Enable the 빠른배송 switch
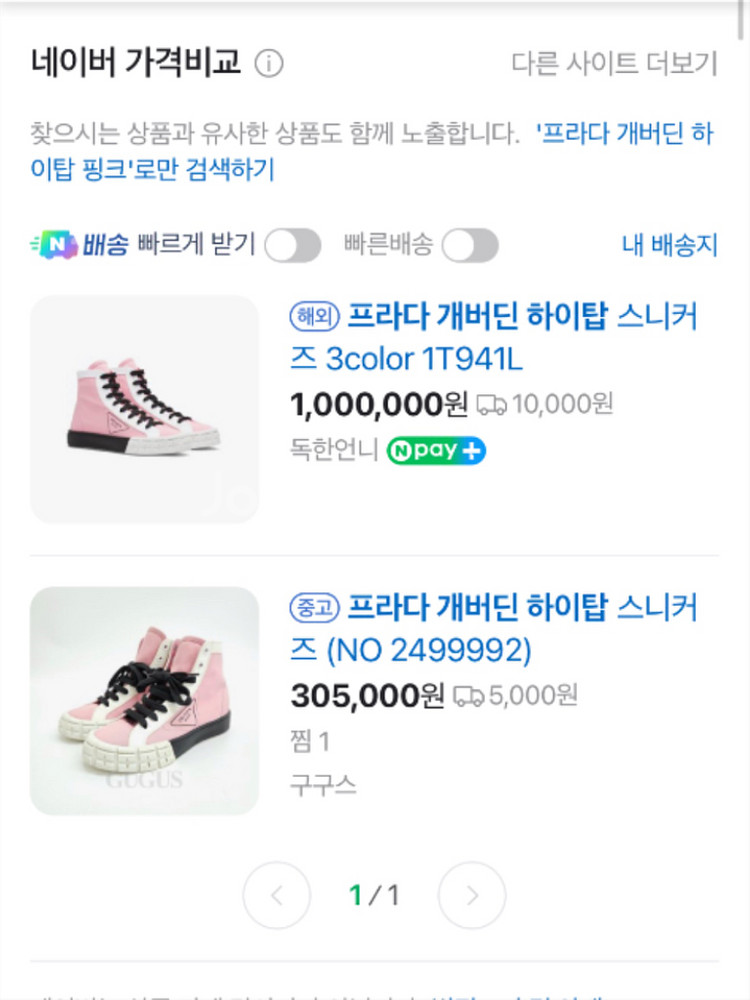 pyautogui.click(x=470, y=245)
